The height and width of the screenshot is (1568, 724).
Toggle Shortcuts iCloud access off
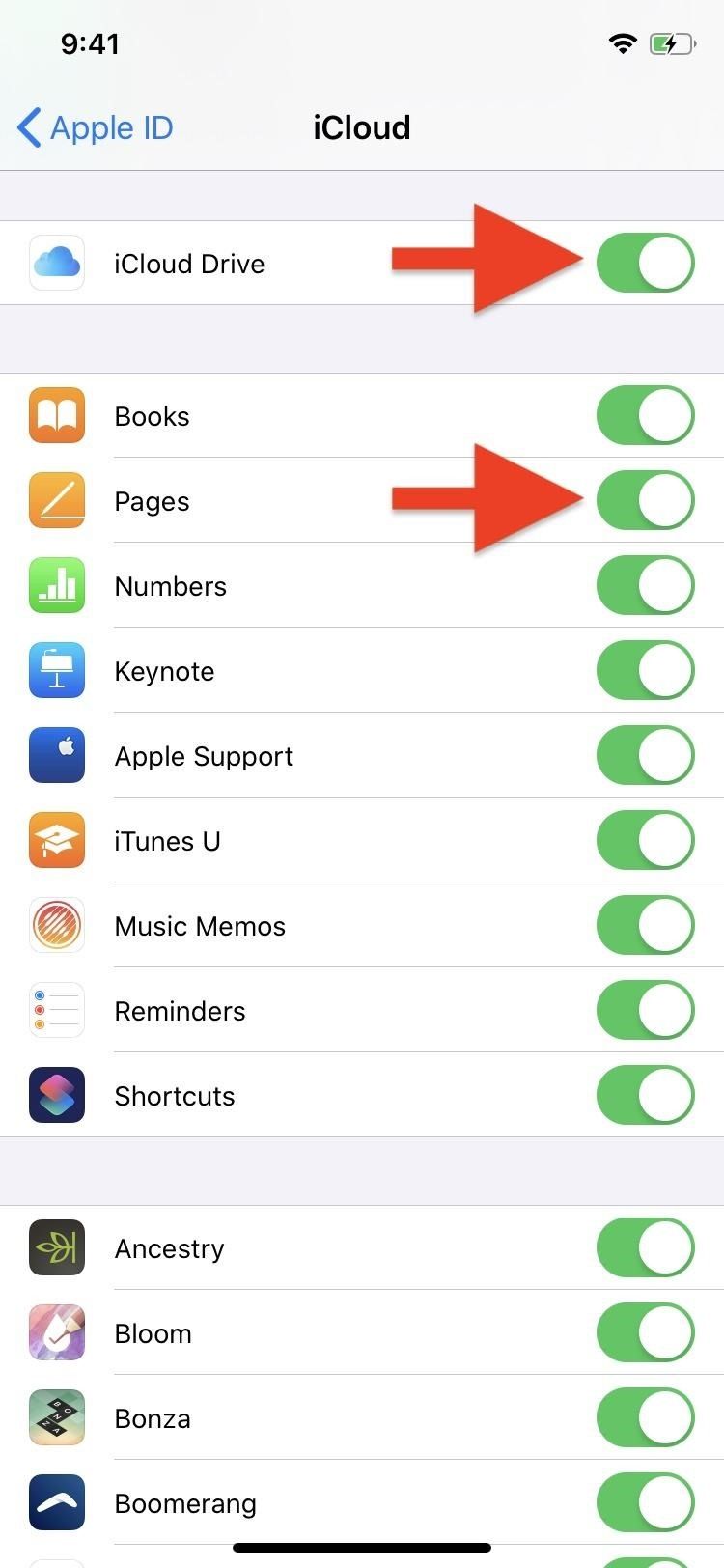coord(645,1095)
